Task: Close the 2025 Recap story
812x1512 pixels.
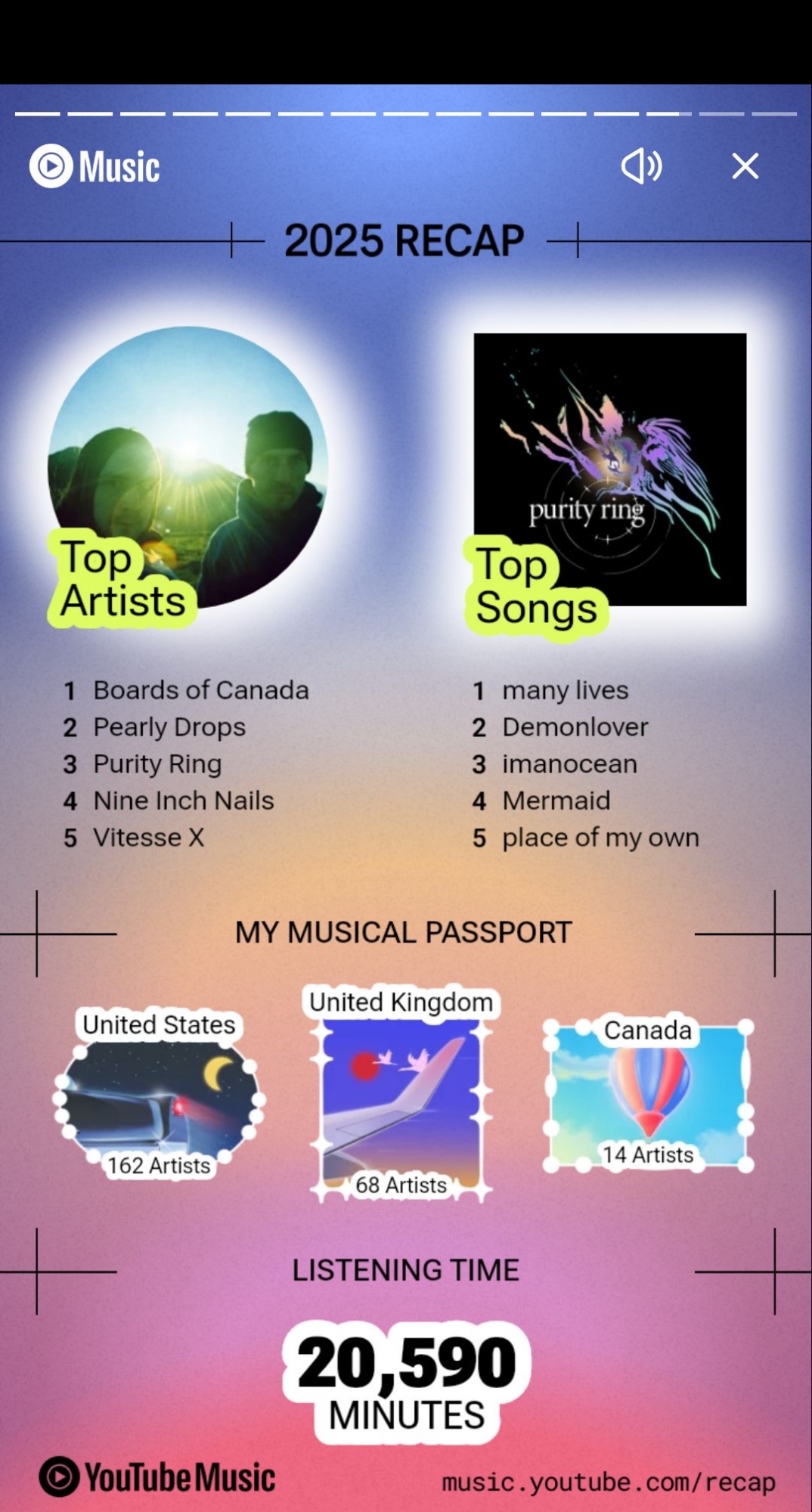Action: pos(745,166)
